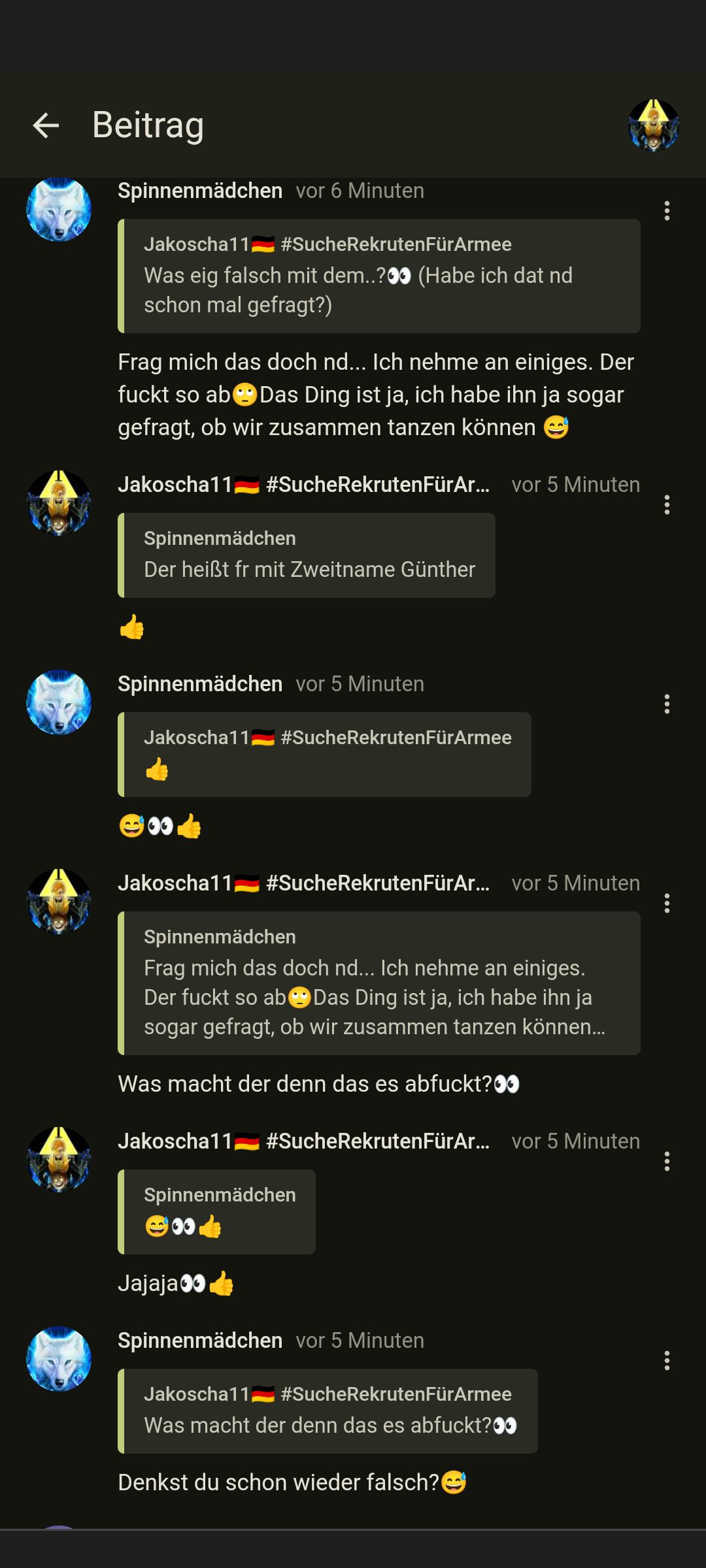Open the Spinnenmädchen username on the last comment
The image size is (706, 1568).
pos(200,1340)
